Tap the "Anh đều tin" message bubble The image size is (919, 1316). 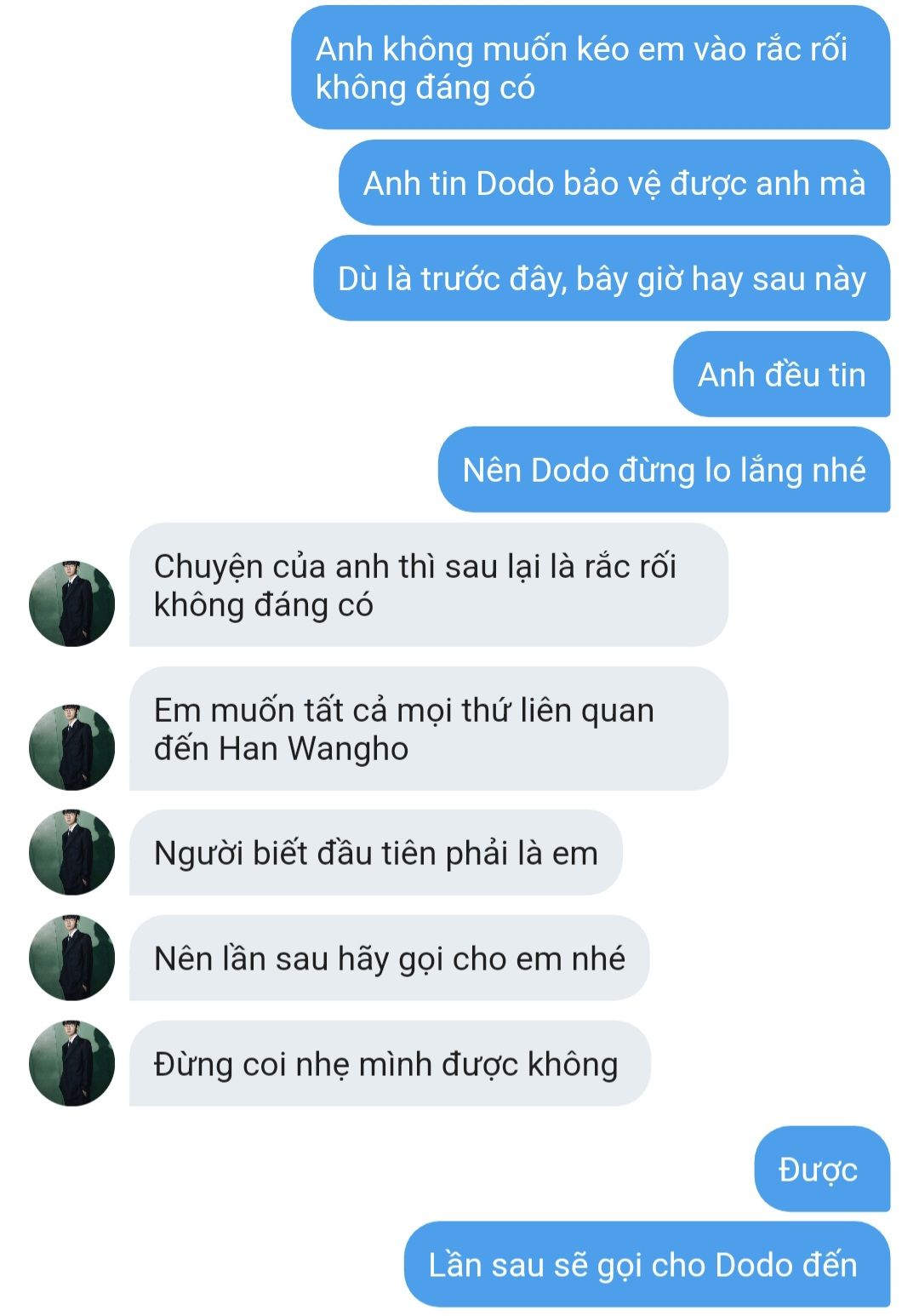click(x=782, y=375)
